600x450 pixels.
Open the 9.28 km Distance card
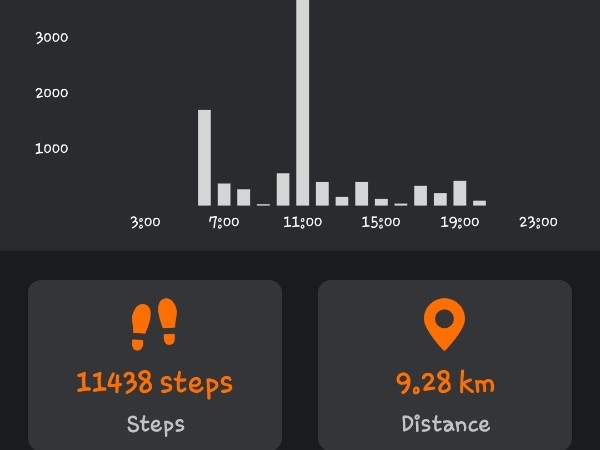click(x=445, y=366)
